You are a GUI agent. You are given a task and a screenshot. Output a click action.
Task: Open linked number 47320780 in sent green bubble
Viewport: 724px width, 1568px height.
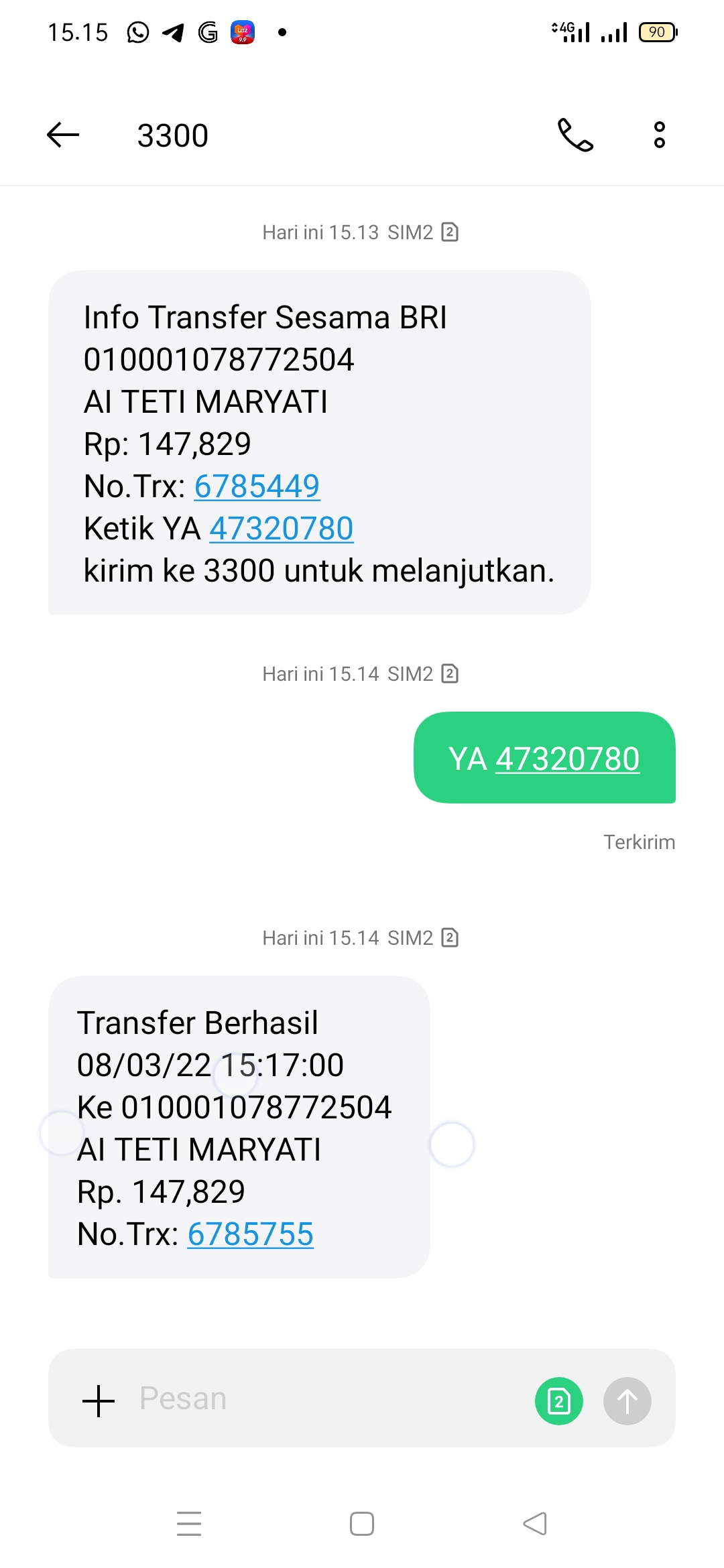(x=567, y=759)
